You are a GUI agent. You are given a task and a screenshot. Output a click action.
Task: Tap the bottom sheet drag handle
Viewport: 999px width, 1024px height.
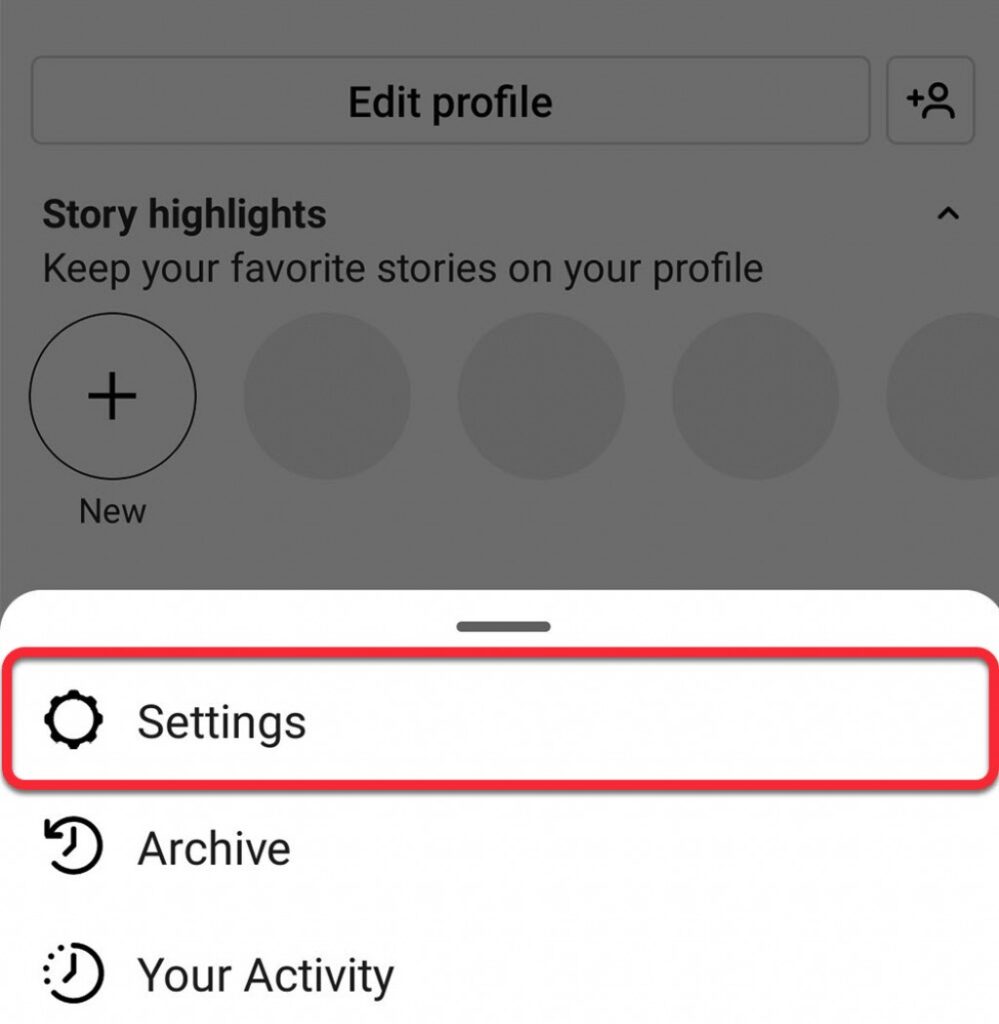click(x=503, y=627)
